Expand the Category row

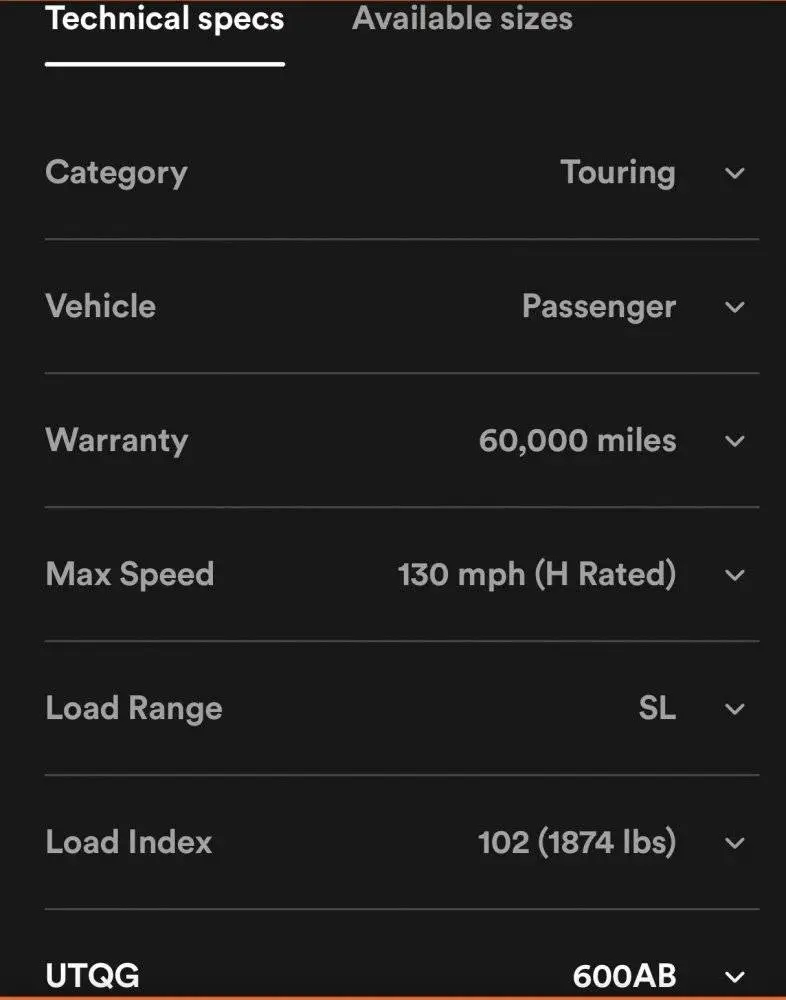click(735, 173)
